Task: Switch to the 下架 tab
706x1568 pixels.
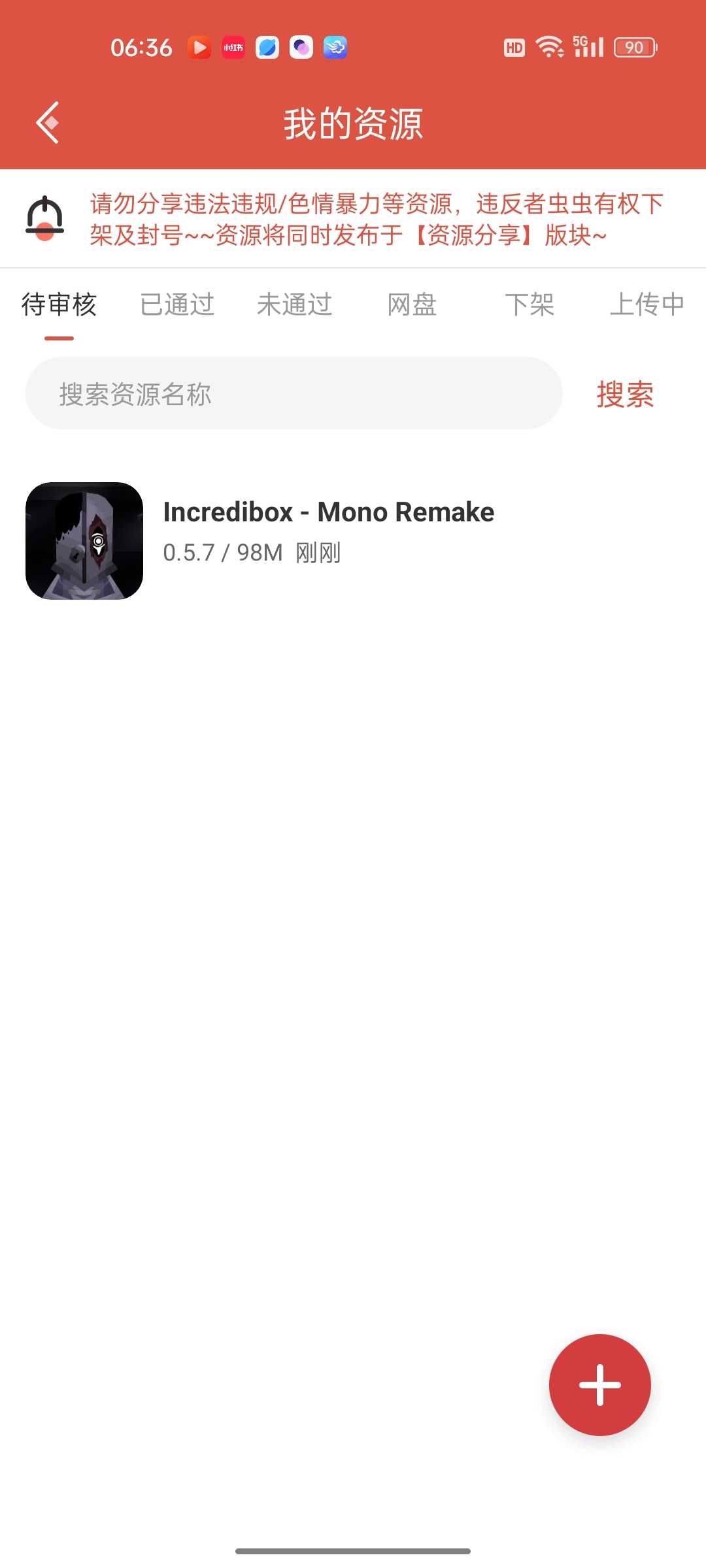Action: click(x=529, y=305)
